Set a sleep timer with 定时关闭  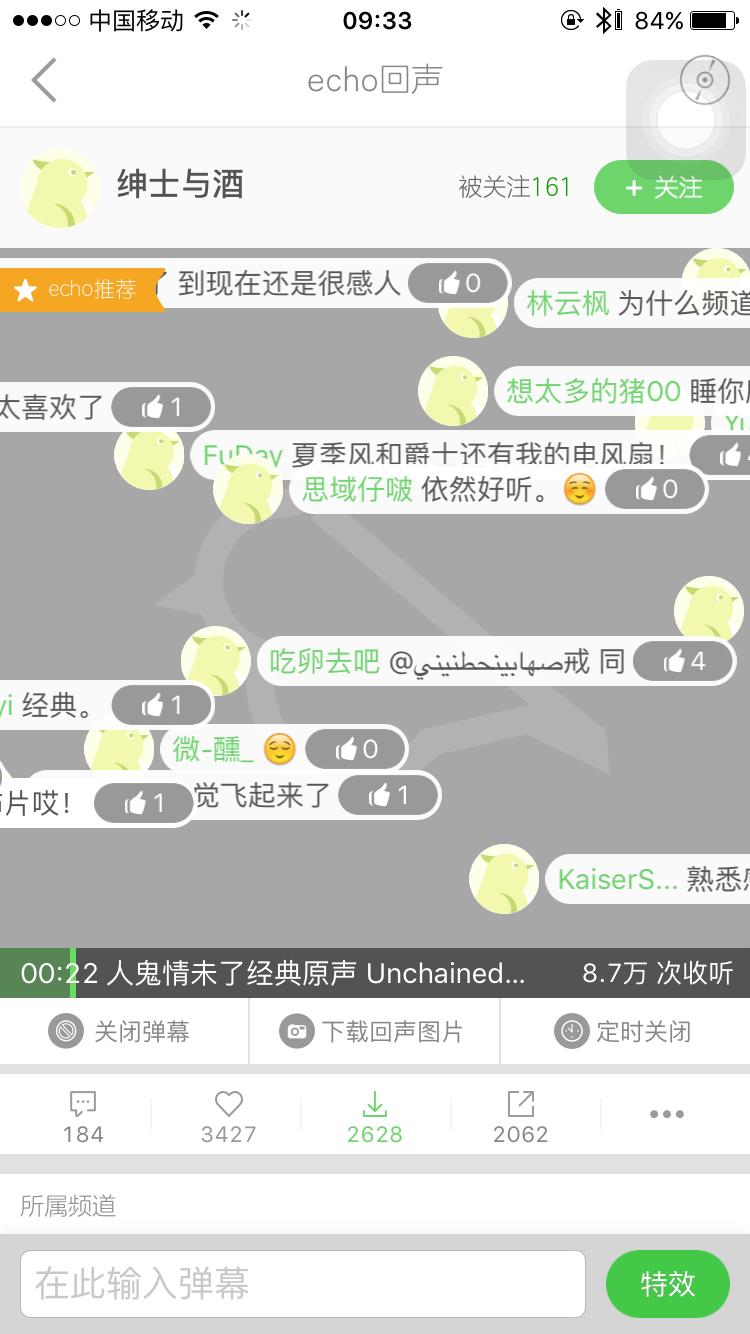pos(625,1031)
